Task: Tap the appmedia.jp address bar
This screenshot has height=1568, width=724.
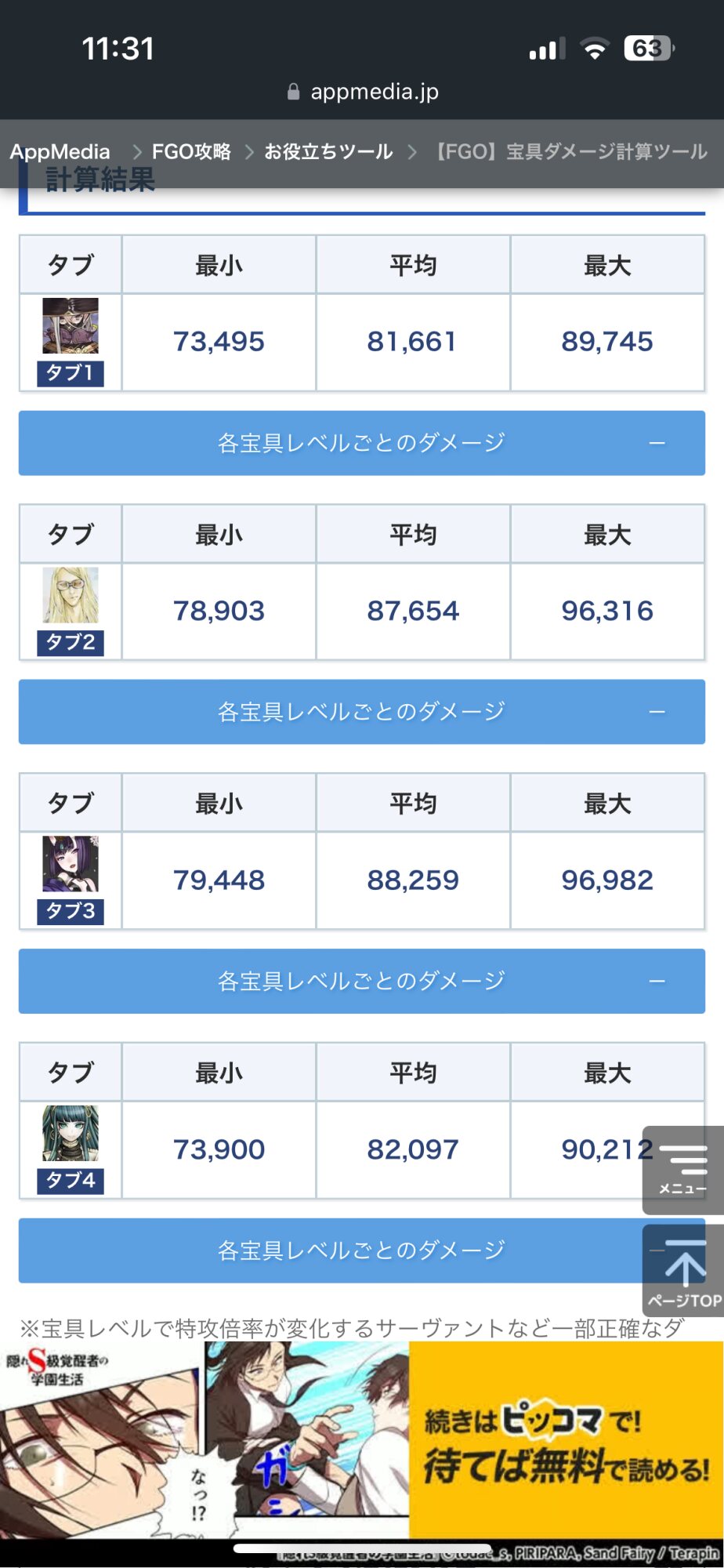Action: tap(363, 92)
